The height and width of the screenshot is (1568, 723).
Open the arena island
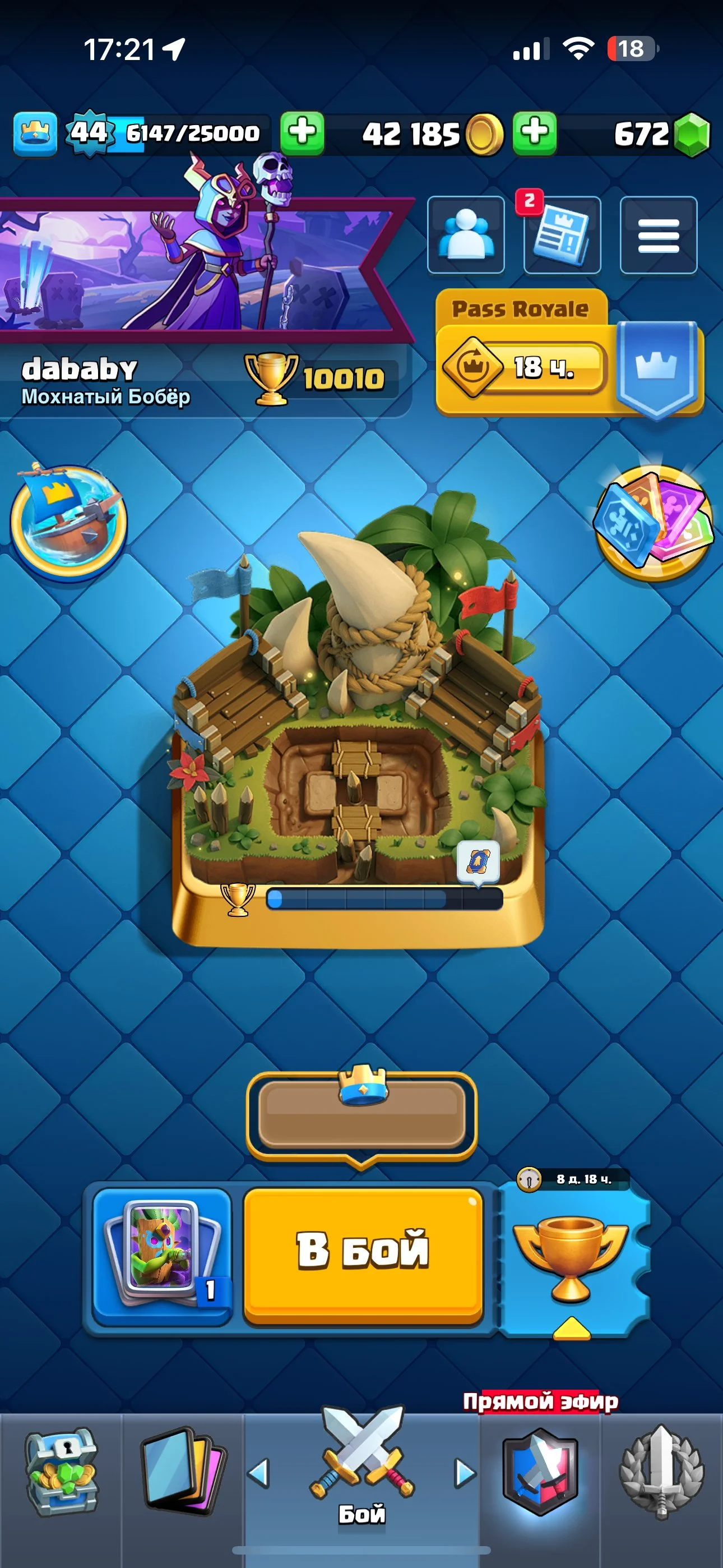click(359, 718)
